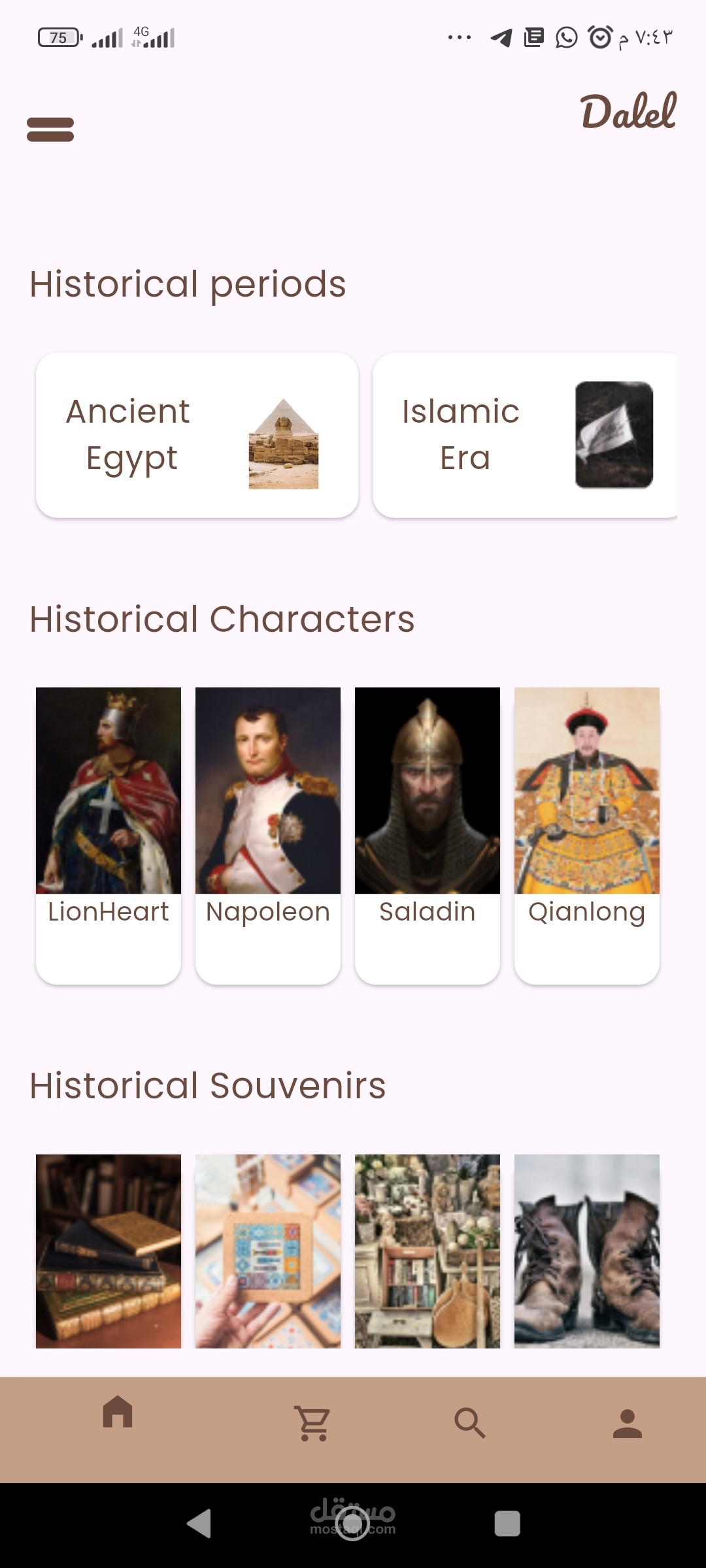
Task: Select the Saladin character card
Action: 428,835
